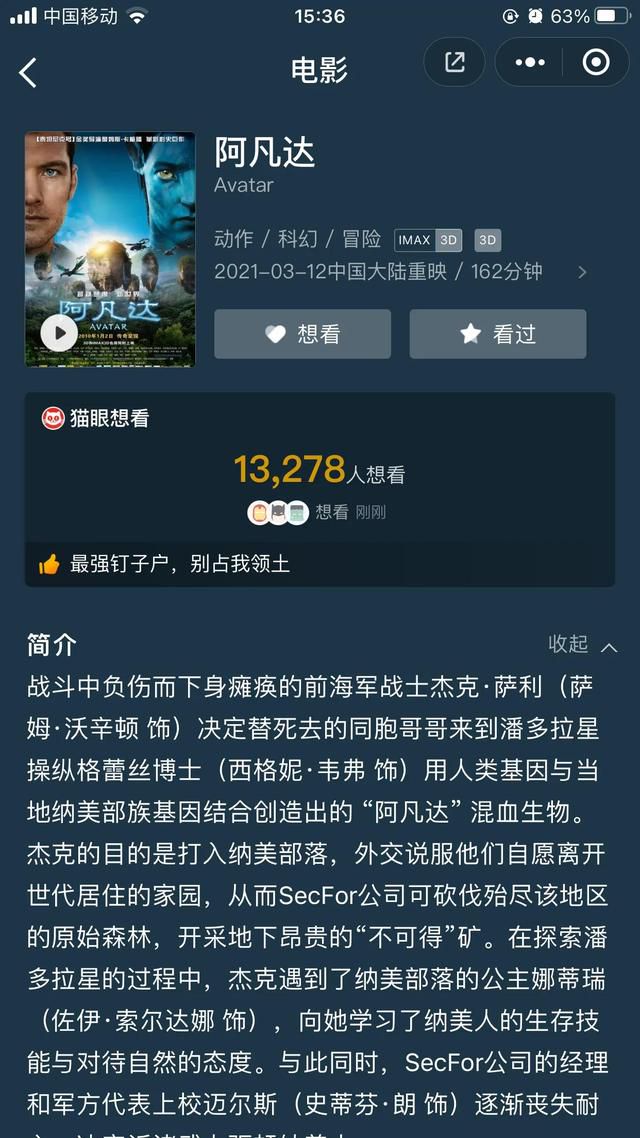Screen dimensions: 640x1138
Task: Go back with the top-left arrow
Action: click(x=28, y=73)
